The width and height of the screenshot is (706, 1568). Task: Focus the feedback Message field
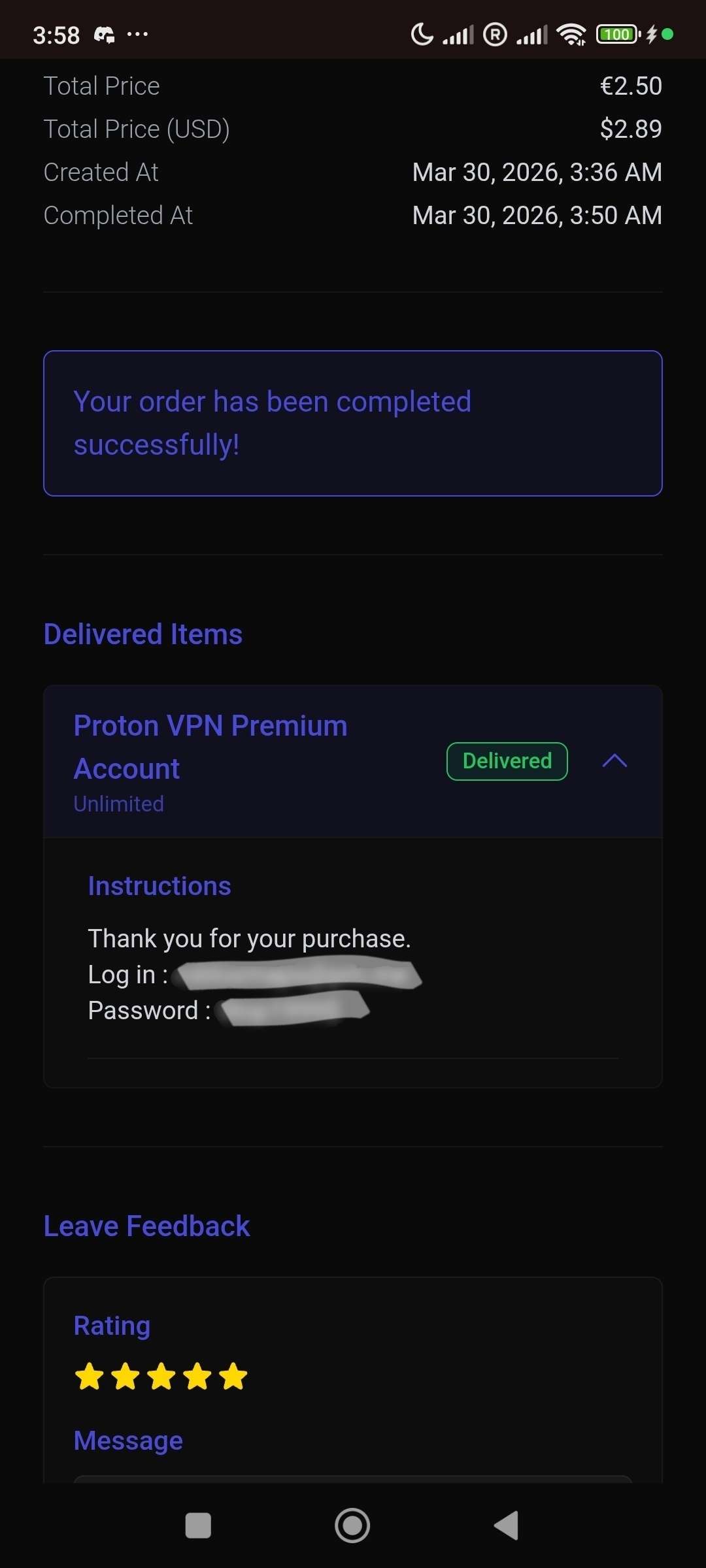pyautogui.click(x=353, y=1479)
